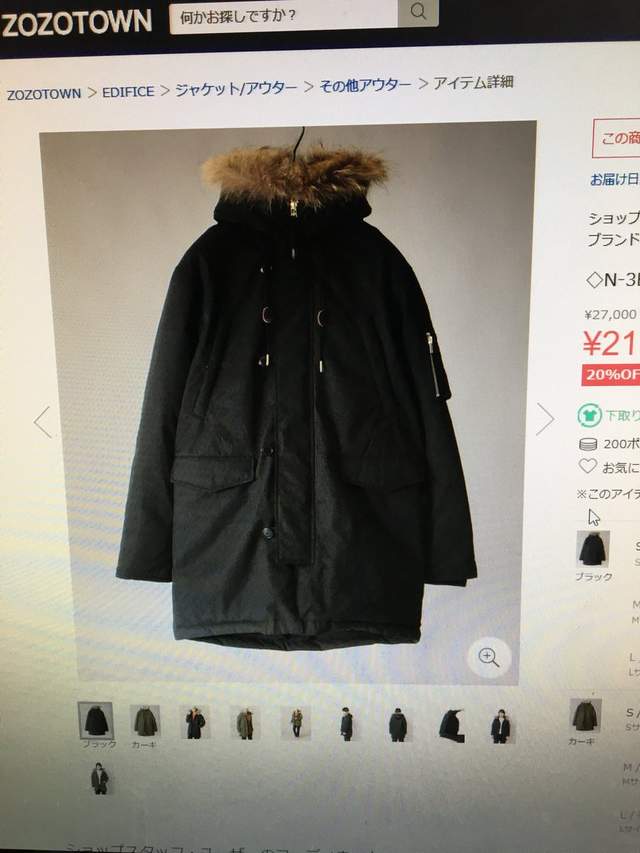
Task: Open the 下取り trade-in link
Action: [x=608, y=415]
